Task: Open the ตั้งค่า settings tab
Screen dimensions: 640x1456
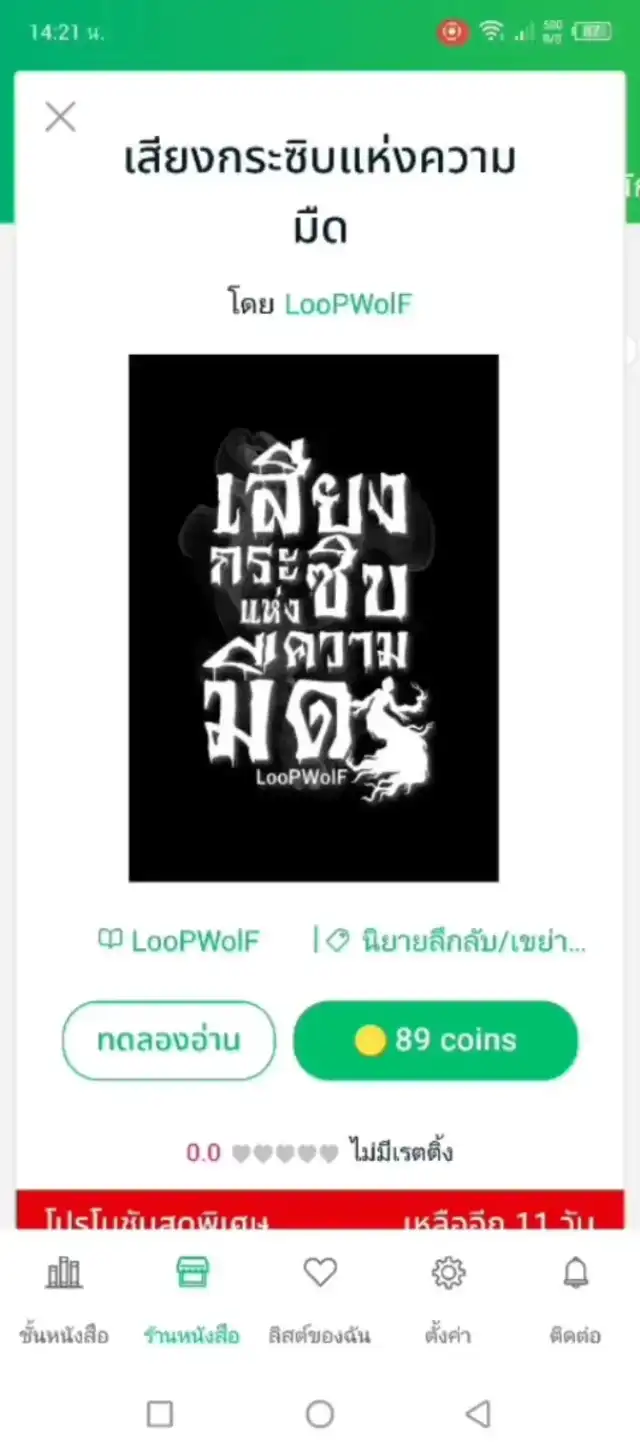Action: click(448, 1298)
